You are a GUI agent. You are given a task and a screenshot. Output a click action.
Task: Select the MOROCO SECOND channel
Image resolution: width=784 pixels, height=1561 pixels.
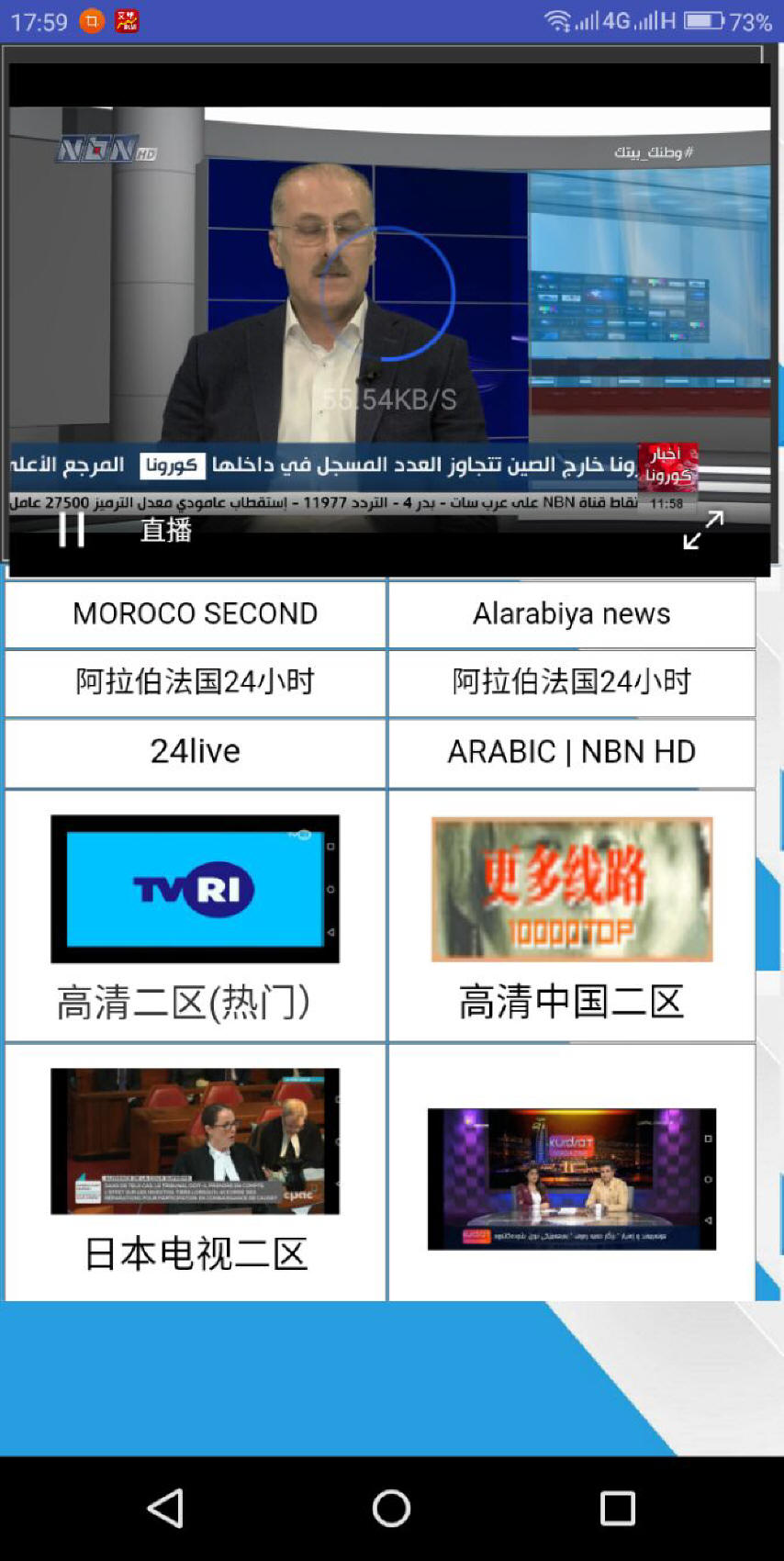click(x=195, y=613)
